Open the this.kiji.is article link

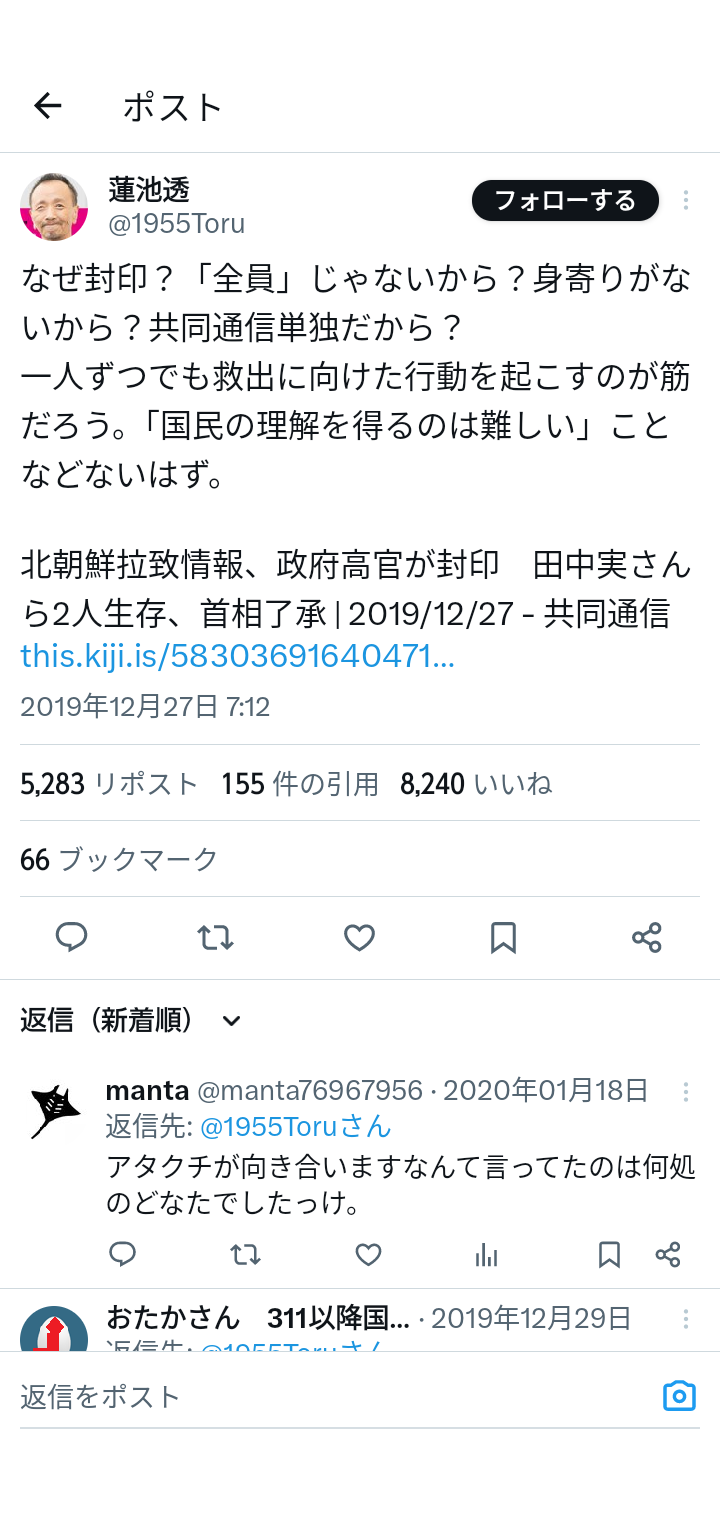(x=237, y=656)
